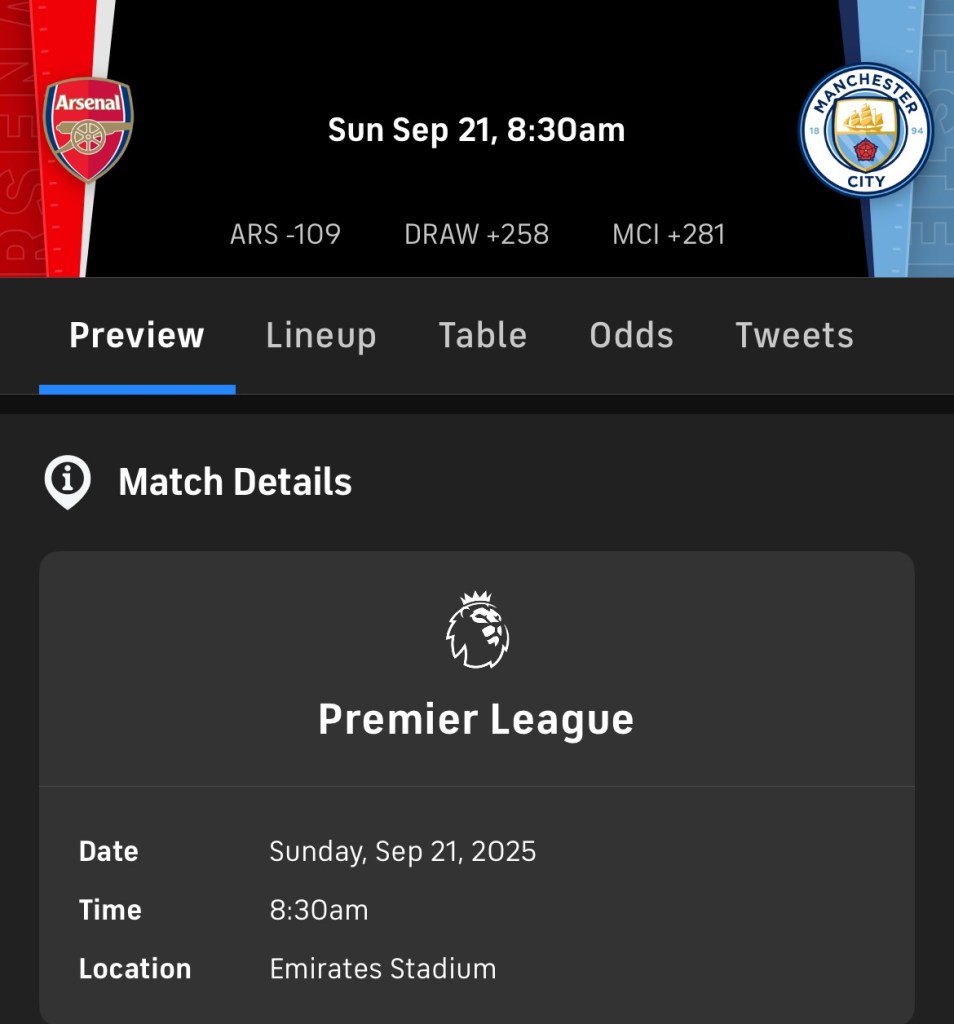View the Odds tab

(631, 336)
